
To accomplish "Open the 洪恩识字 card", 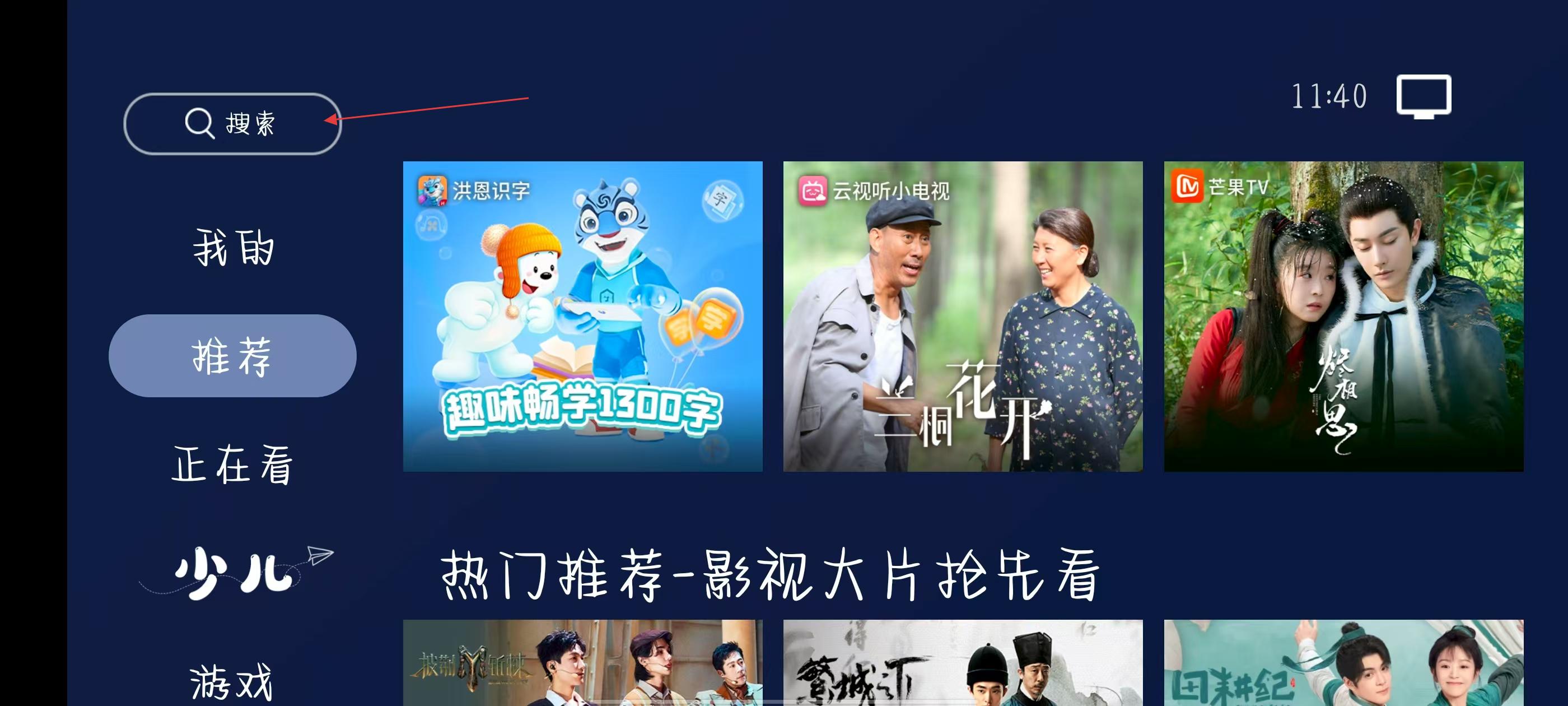I will tap(582, 316).
